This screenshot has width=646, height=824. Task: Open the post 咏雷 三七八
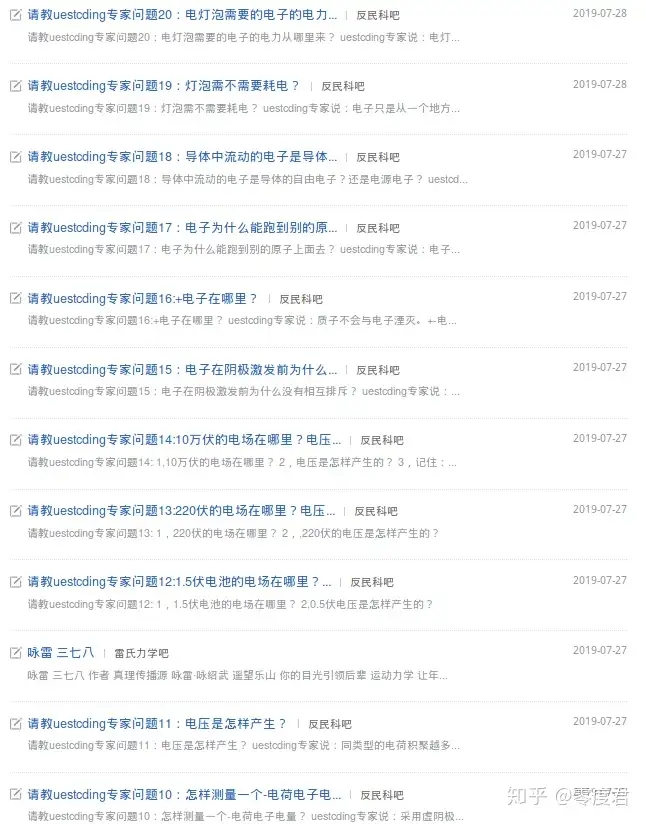click(x=61, y=652)
